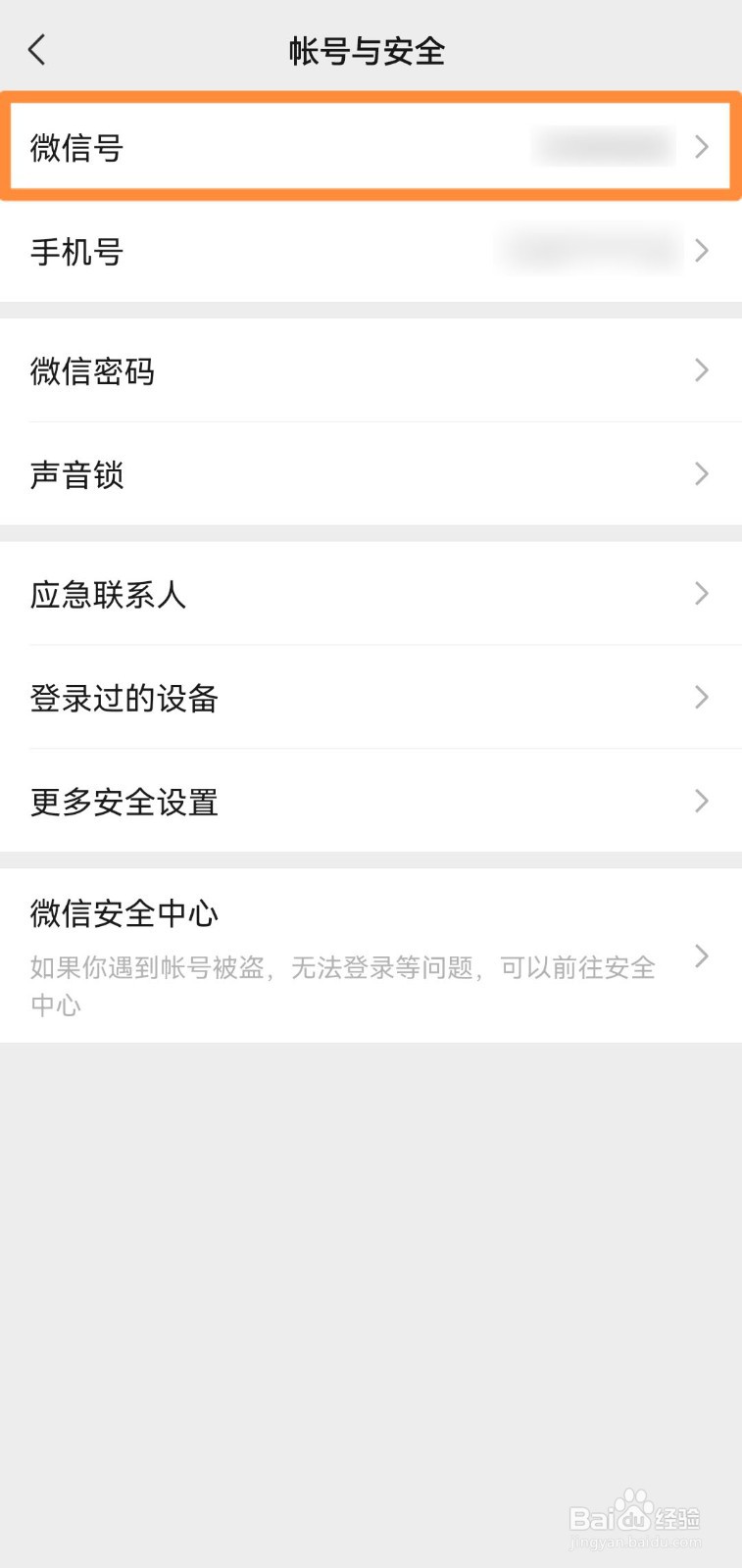The image size is (742, 1568).
Task: Expand the 声音锁 row chevron
Action: click(x=702, y=474)
